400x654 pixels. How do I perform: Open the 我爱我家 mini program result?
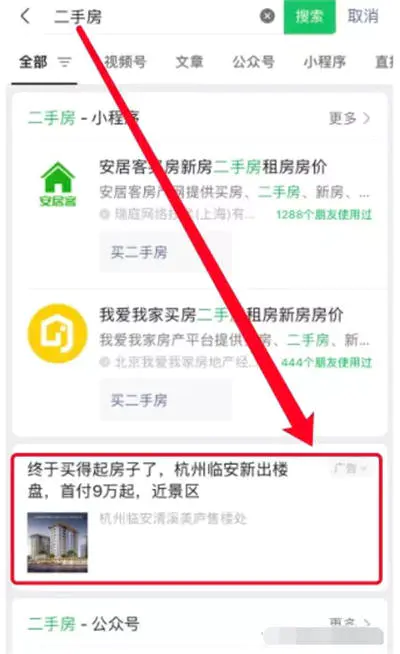click(200, 337)
